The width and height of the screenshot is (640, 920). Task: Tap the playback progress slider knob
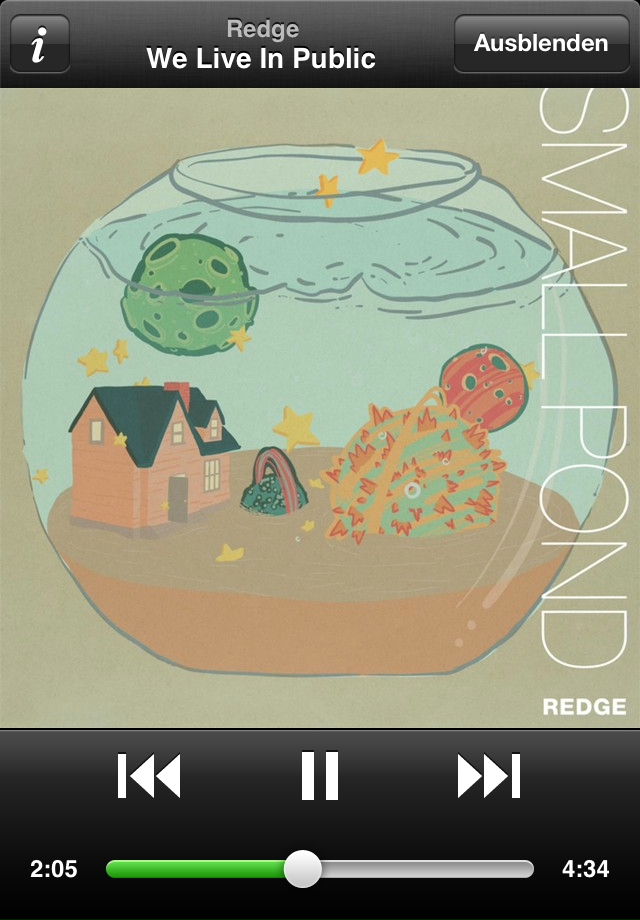(302, 869)
